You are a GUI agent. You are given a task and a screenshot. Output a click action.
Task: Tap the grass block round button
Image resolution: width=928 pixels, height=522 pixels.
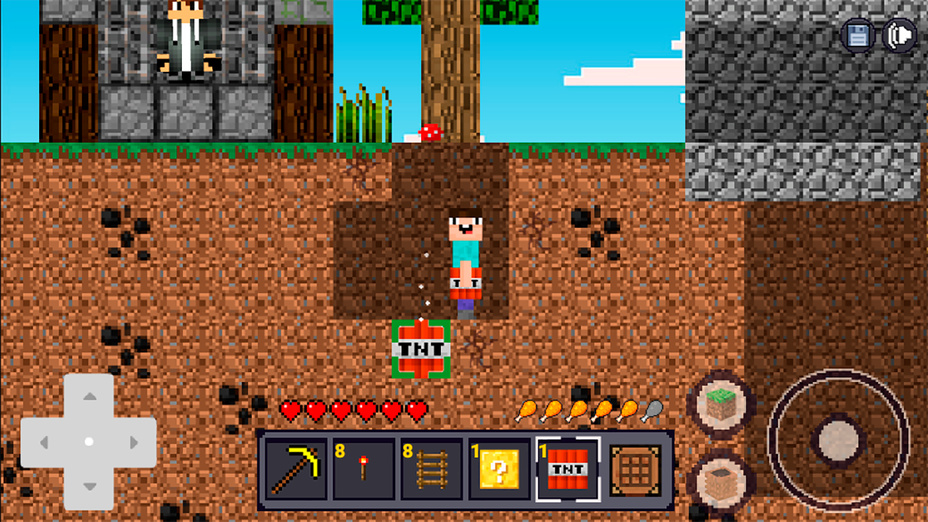722,404
